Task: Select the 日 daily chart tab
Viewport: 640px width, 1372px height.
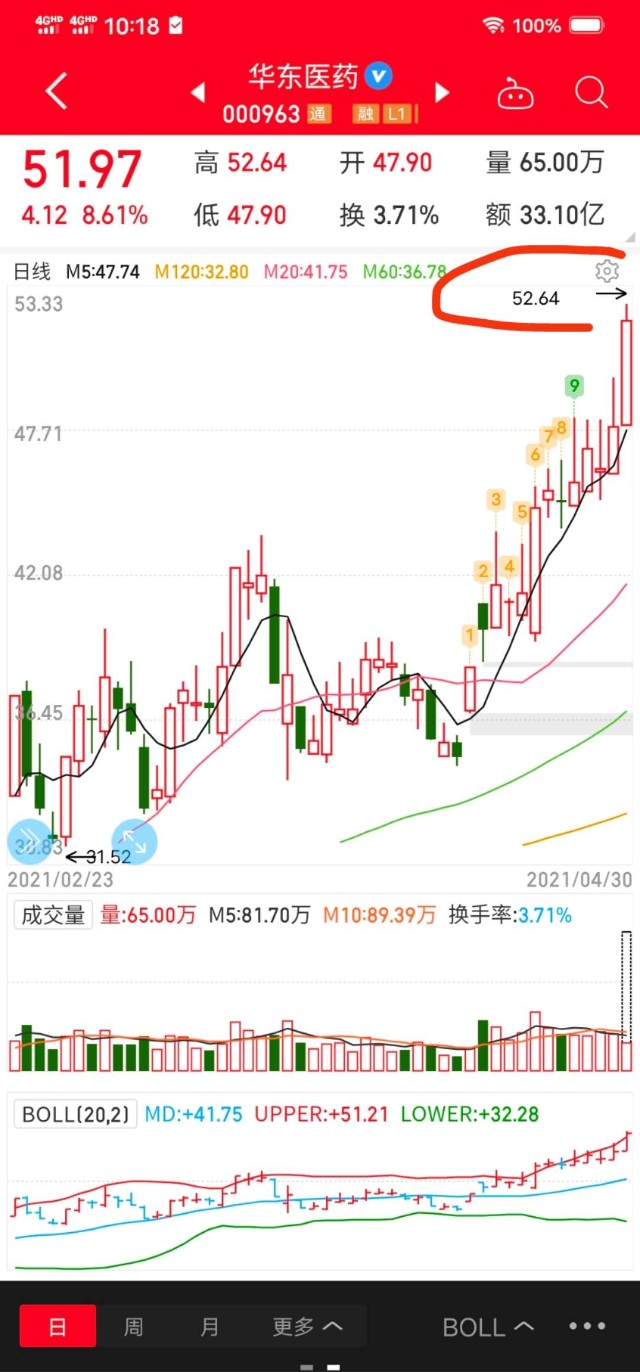Action: coord(58,1326)
